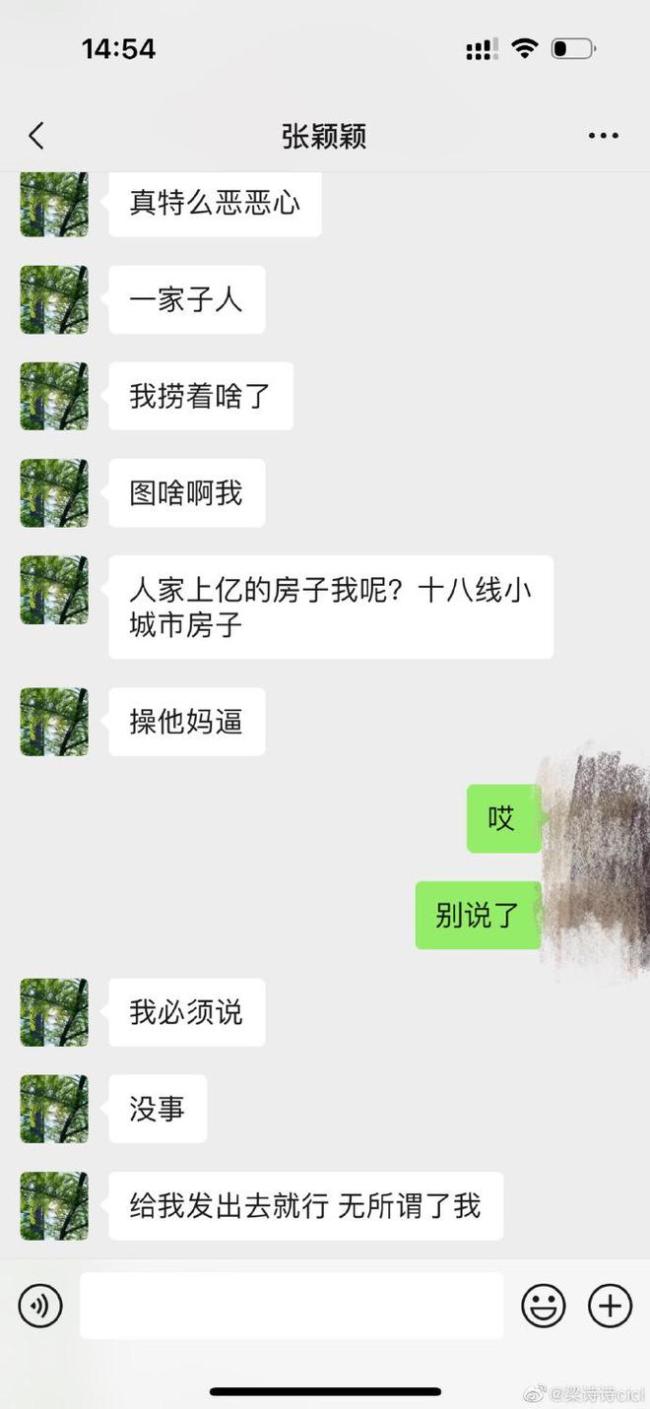The width and height of the screenshot is (650, 1409).
Task: Tap the message text field
Action: click(x=291, y=1305)
